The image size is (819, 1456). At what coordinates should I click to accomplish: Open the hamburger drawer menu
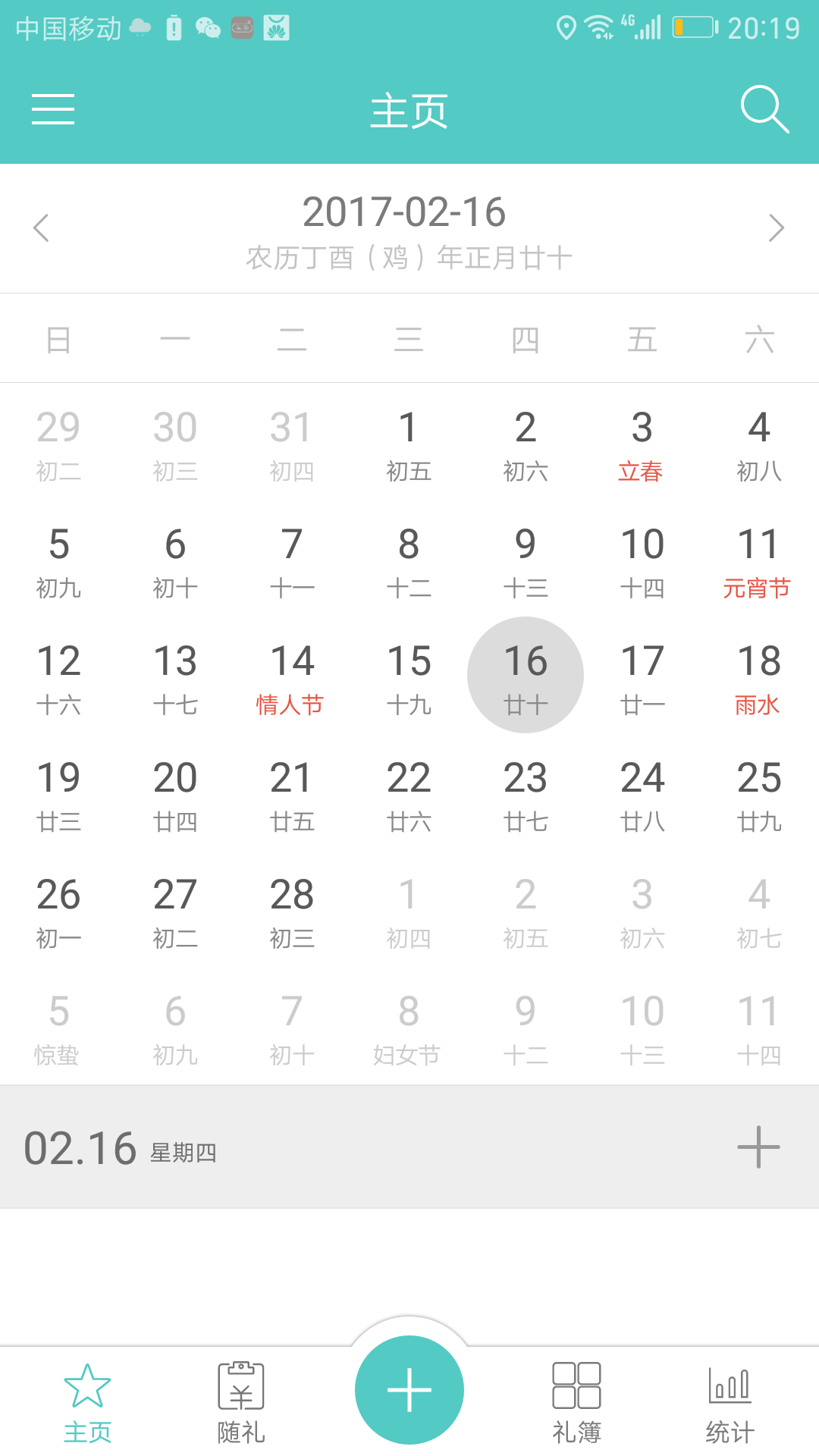53,110
